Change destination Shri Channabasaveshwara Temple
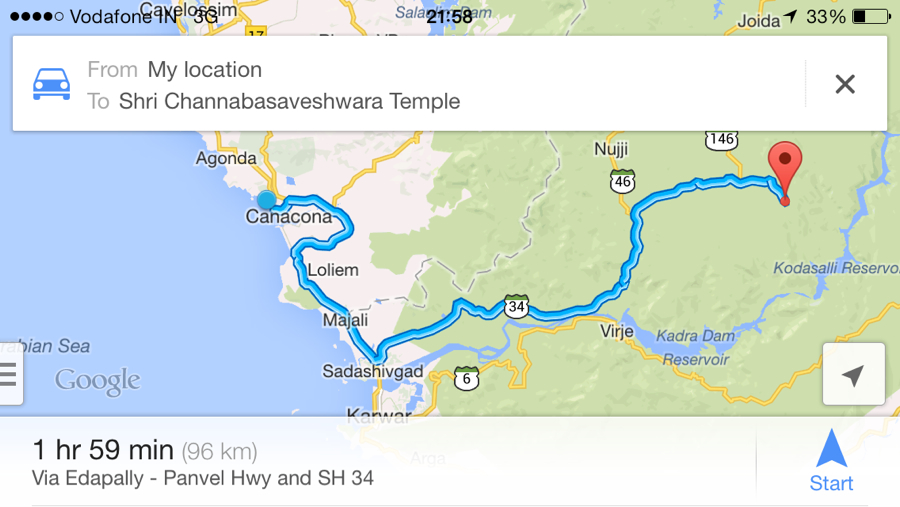This screenshot has height=507, width=900. 289,101
